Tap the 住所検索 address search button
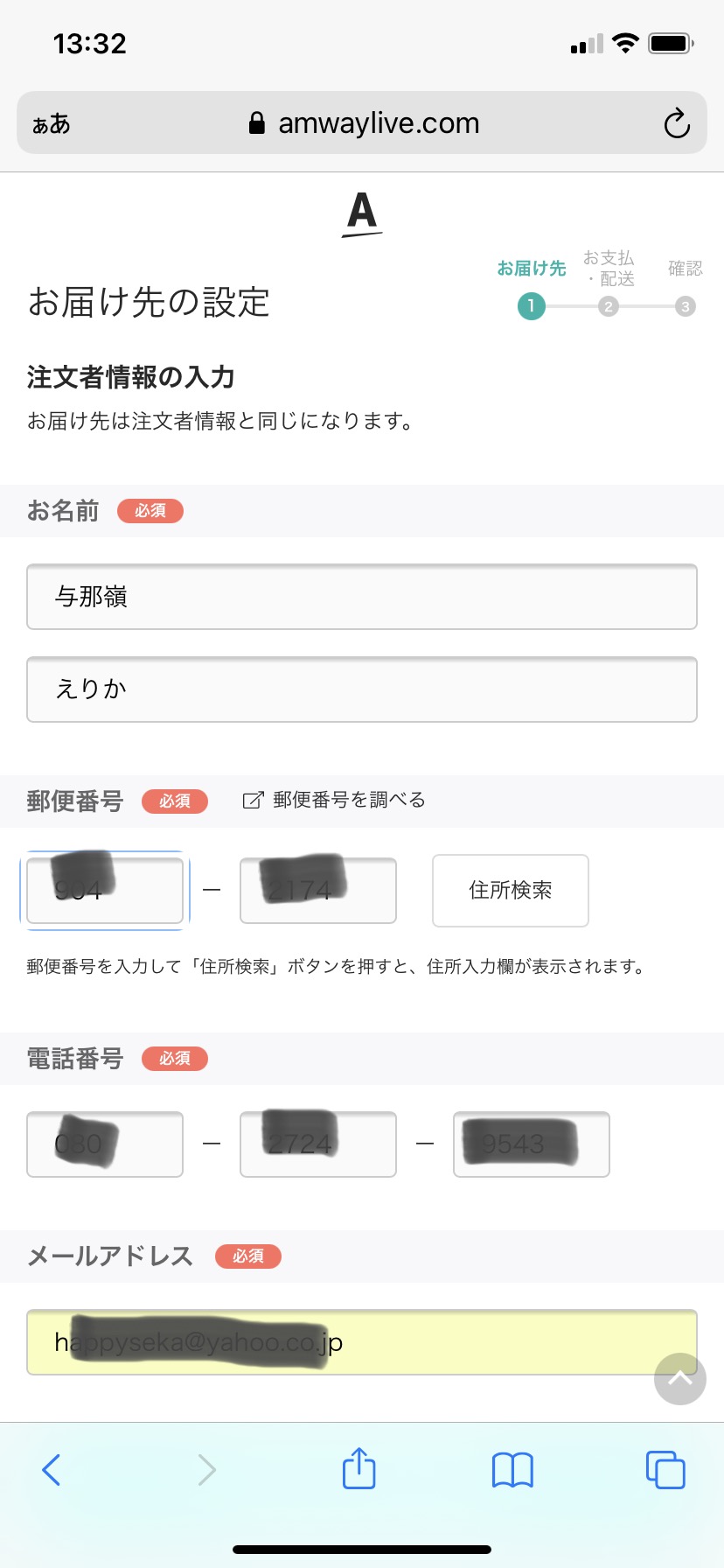724x1568 pixels. [x=510, y=891]
